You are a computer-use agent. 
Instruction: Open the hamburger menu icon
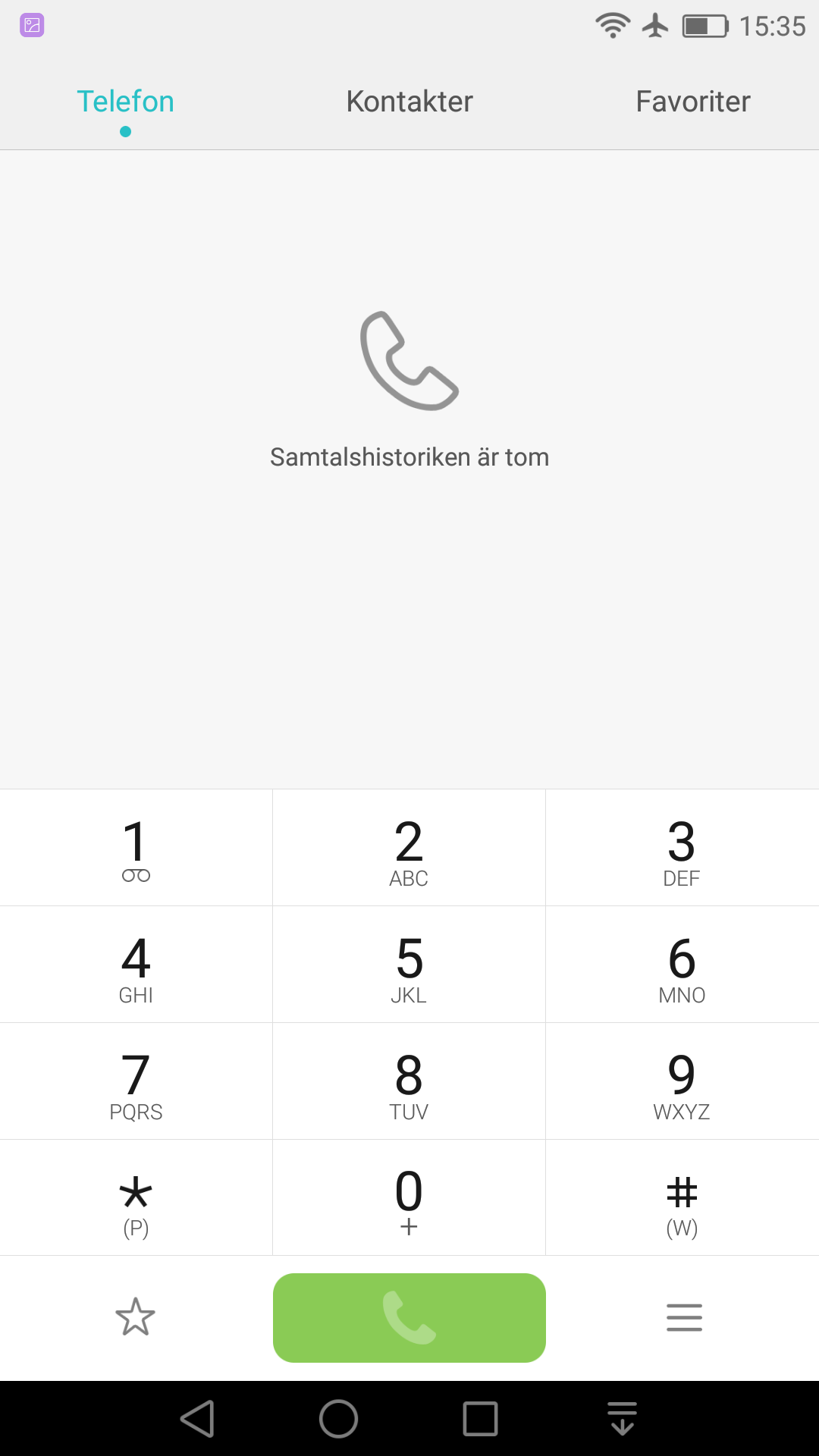(x=684, y=1318)
